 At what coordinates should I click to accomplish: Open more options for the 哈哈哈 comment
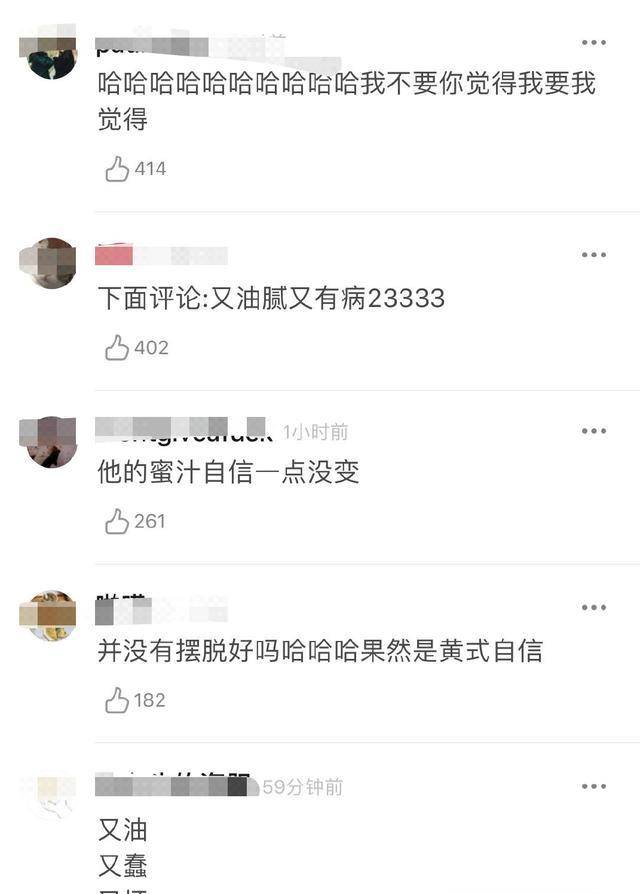pyautogui.click(x=594, y=43)
